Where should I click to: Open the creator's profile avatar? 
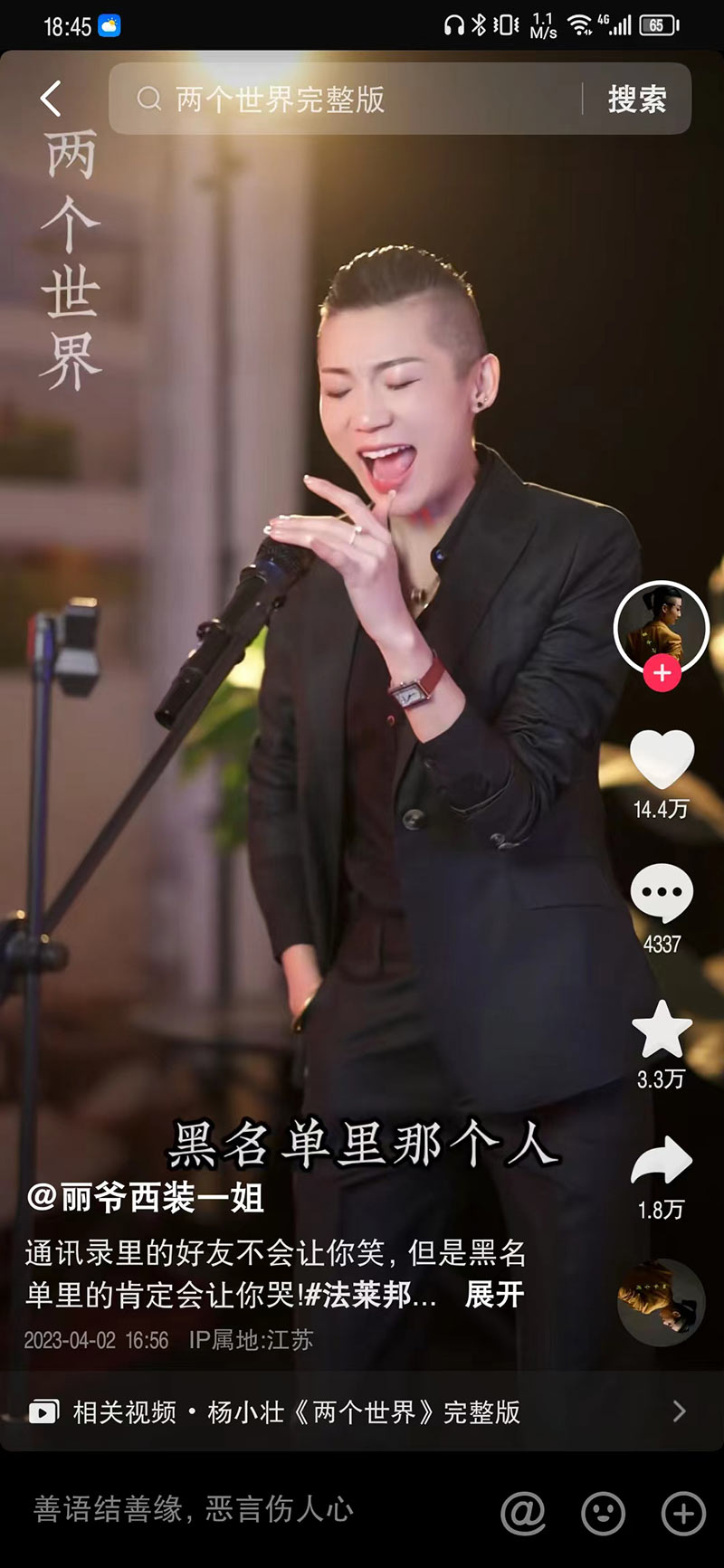click(x=661, y=628)
